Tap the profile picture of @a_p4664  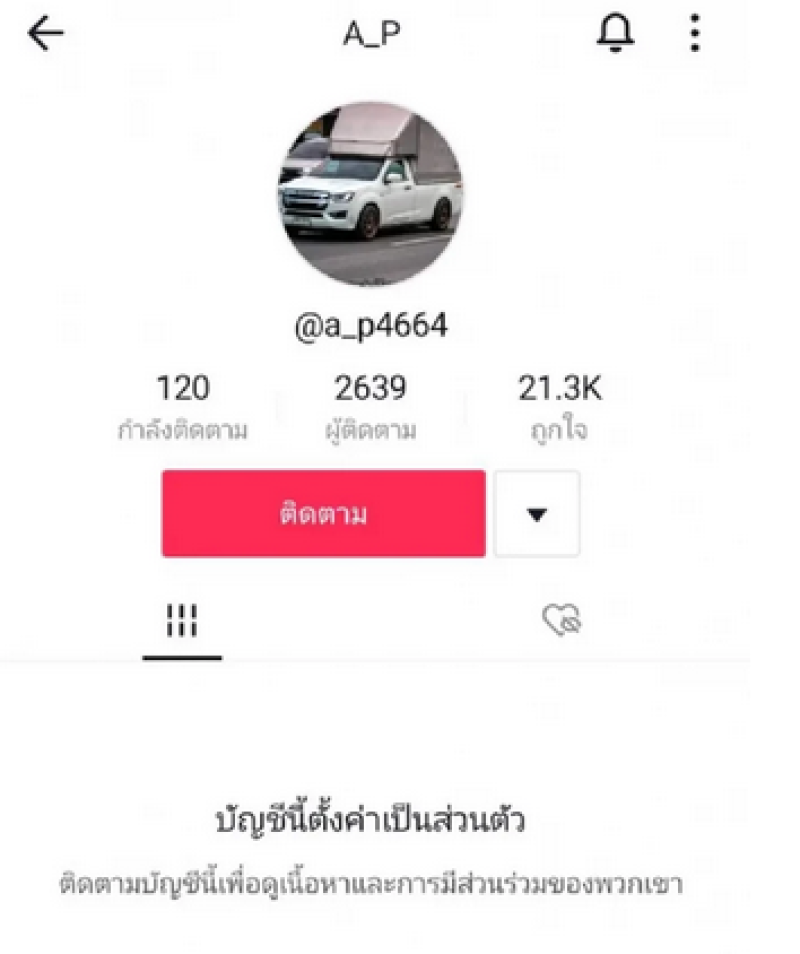pyautogui.click(x=370, y=194)
